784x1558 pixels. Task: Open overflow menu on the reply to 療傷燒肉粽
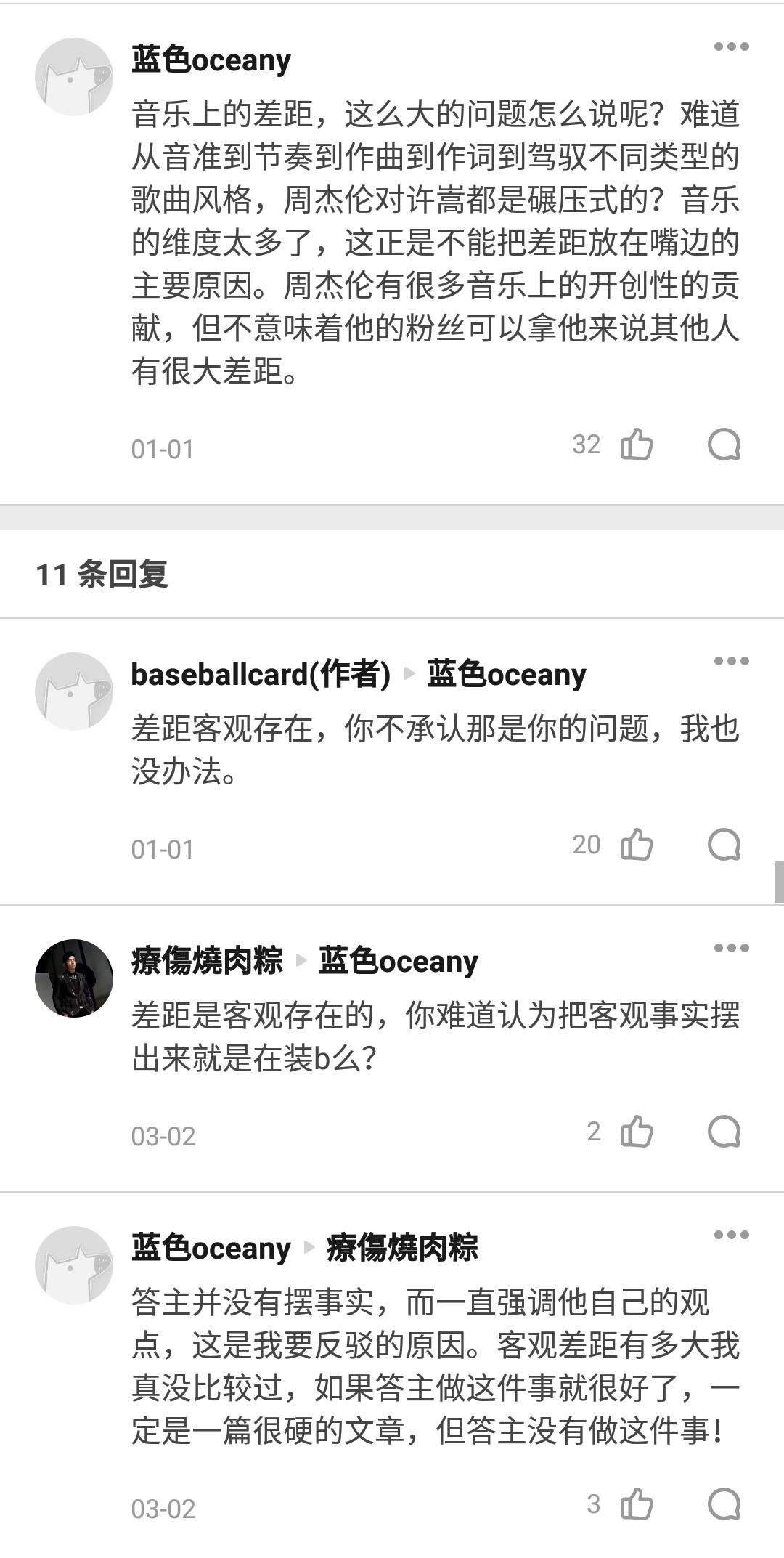[x=730, y=1235]
